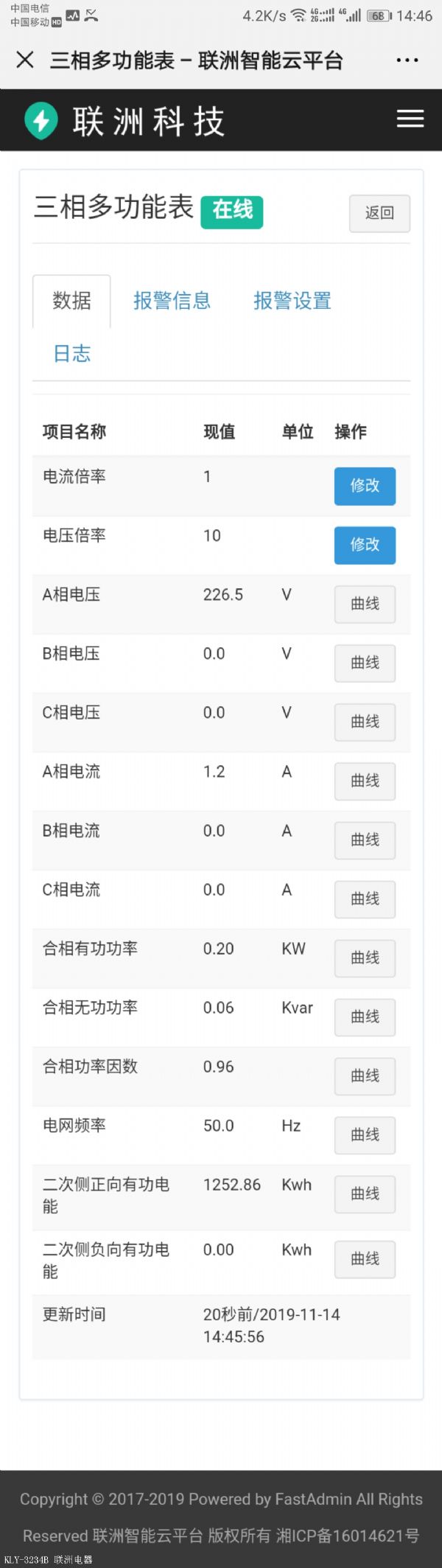Modify the 电压倍率 value

click(365, 545)
